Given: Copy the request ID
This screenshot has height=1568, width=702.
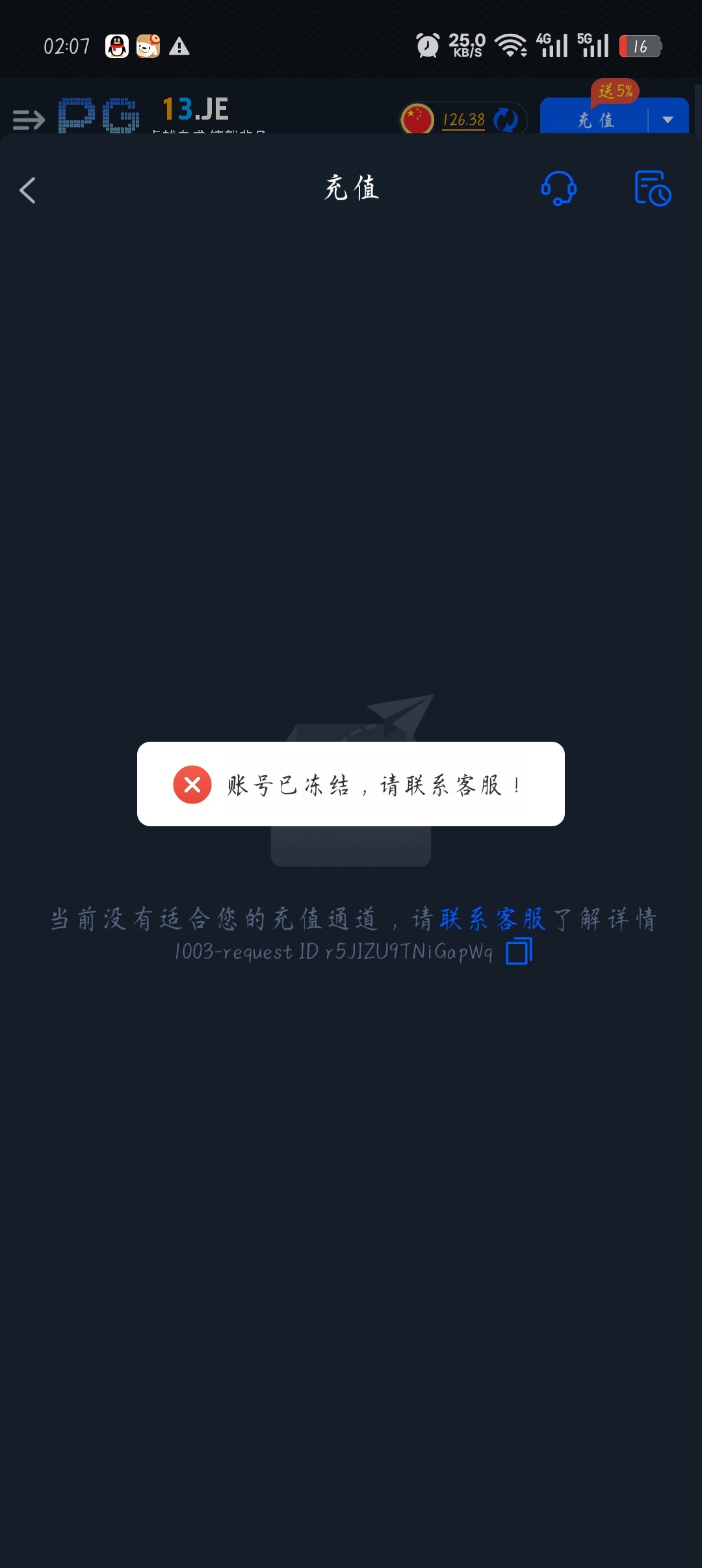Looking at the screenshot, I should [x=519, y=952].
